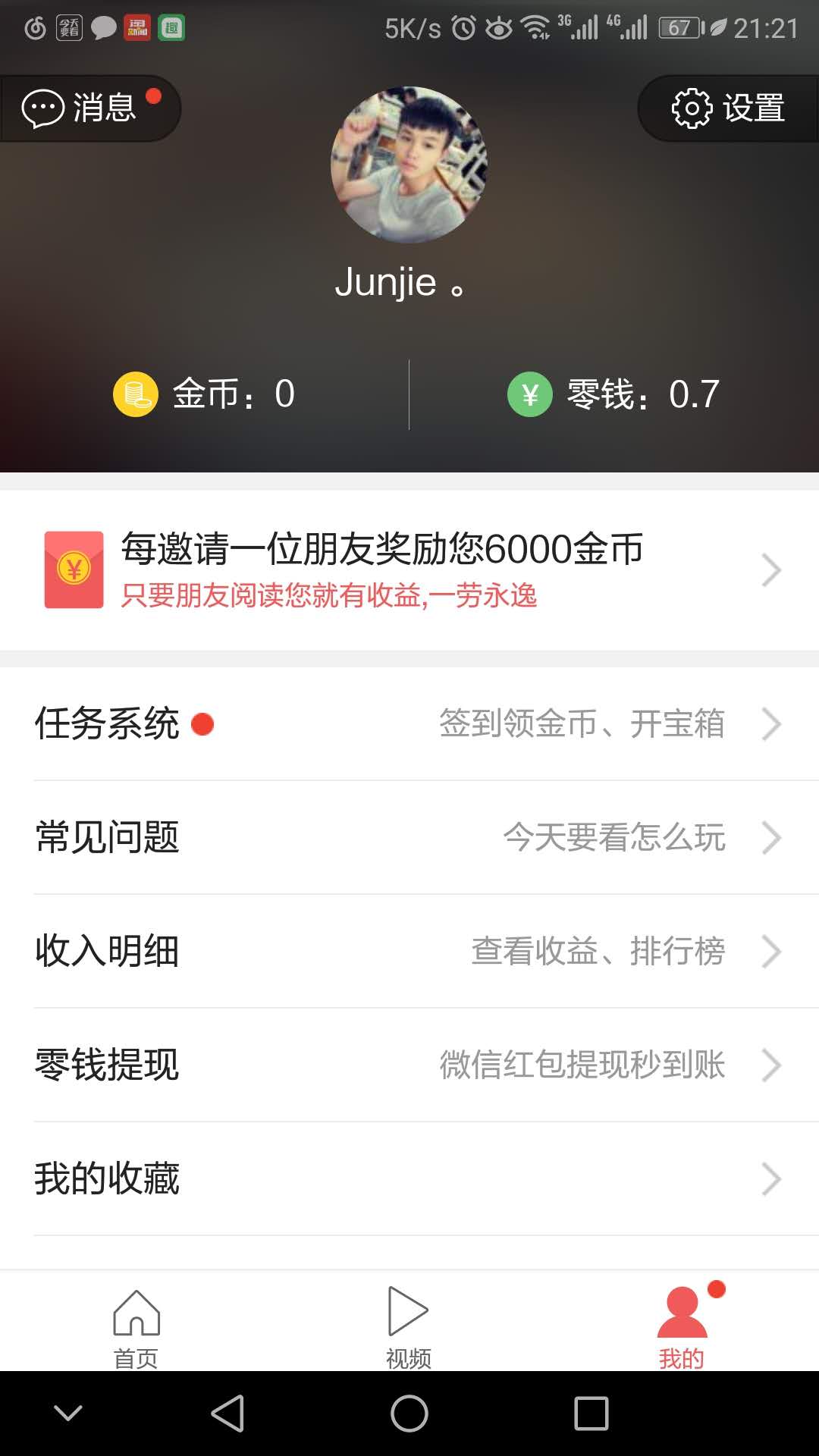819x1456 pixels.
Task: Open the 消息 messages button
Action: (89, 108)
